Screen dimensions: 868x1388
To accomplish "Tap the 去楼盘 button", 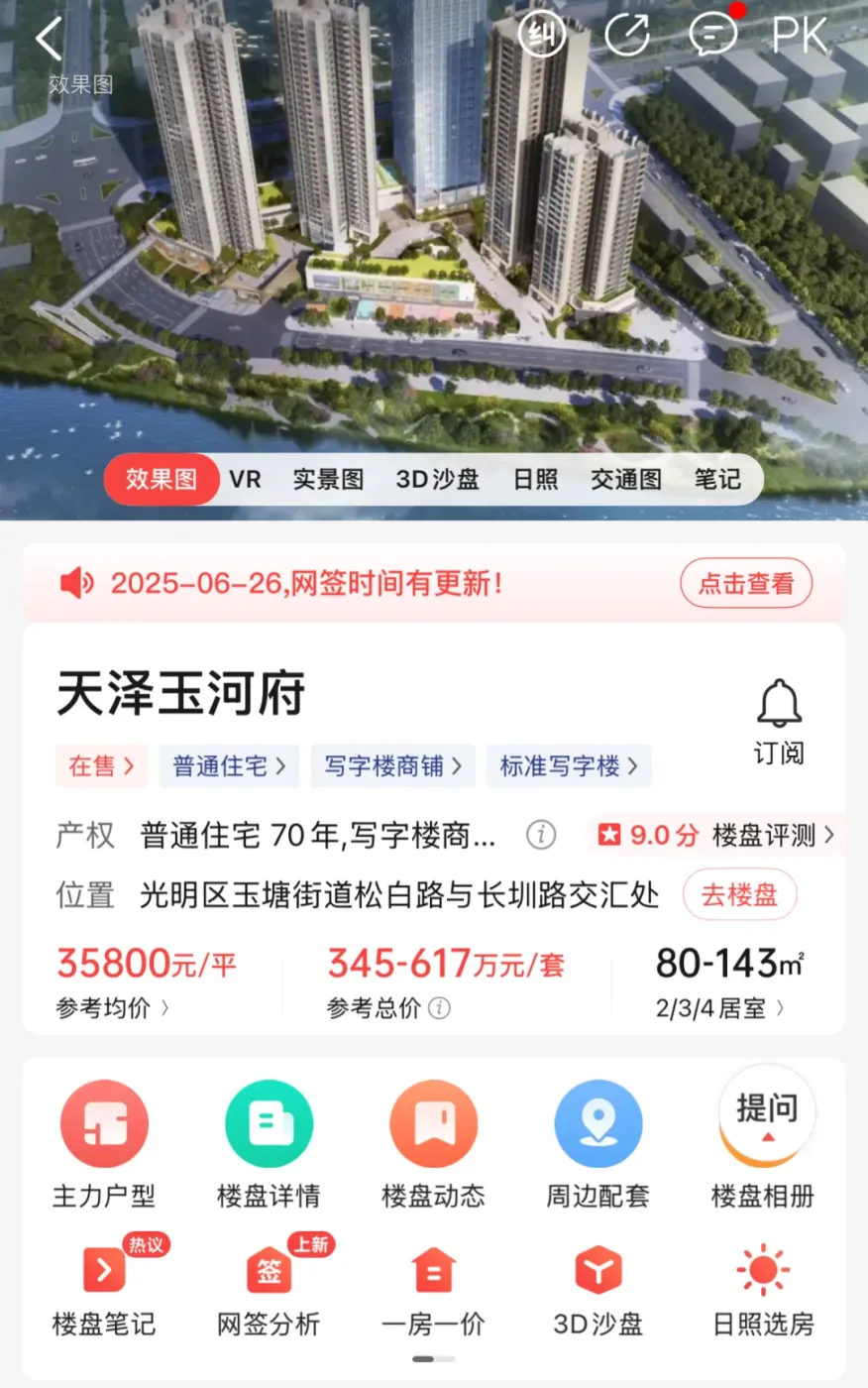I will tap(739, 895).
